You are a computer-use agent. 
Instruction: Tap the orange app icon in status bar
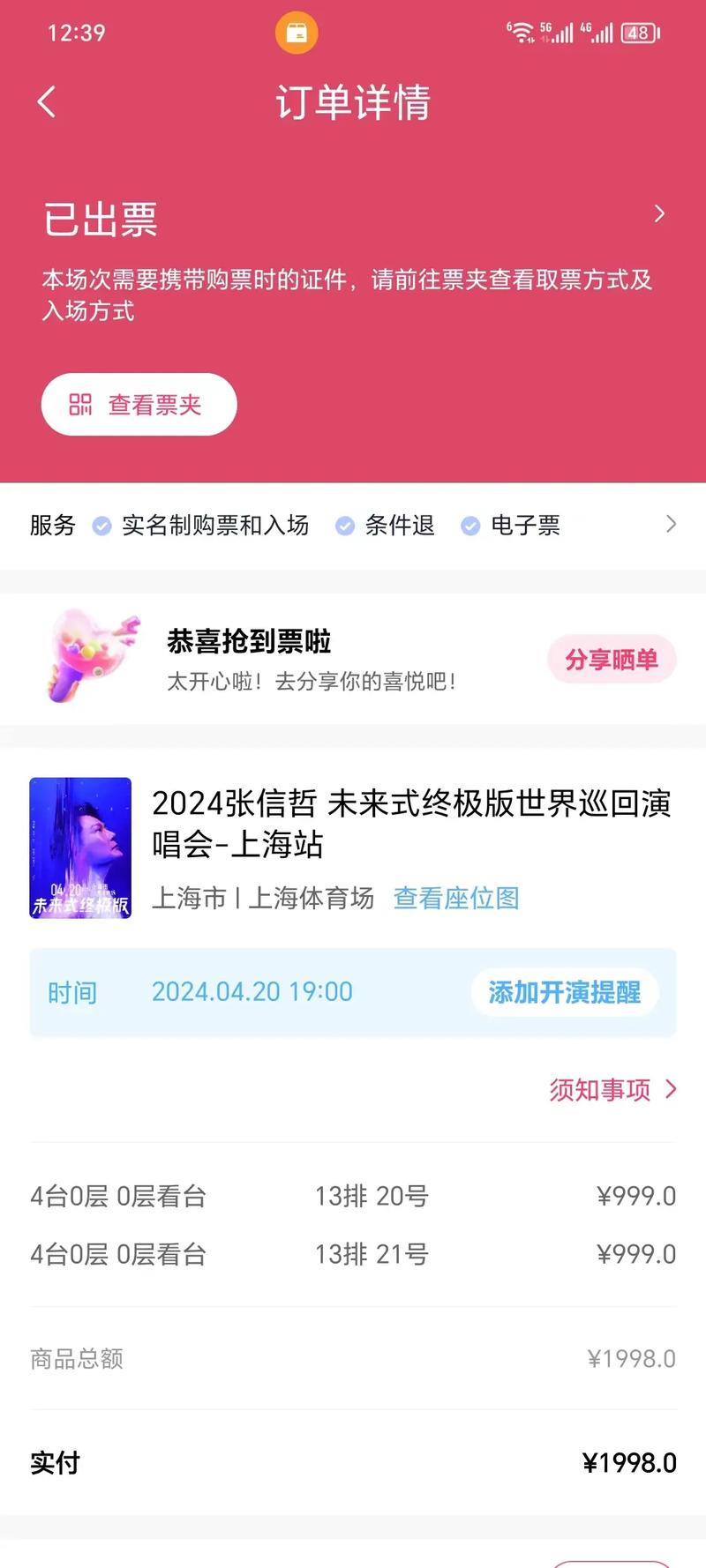297,33
